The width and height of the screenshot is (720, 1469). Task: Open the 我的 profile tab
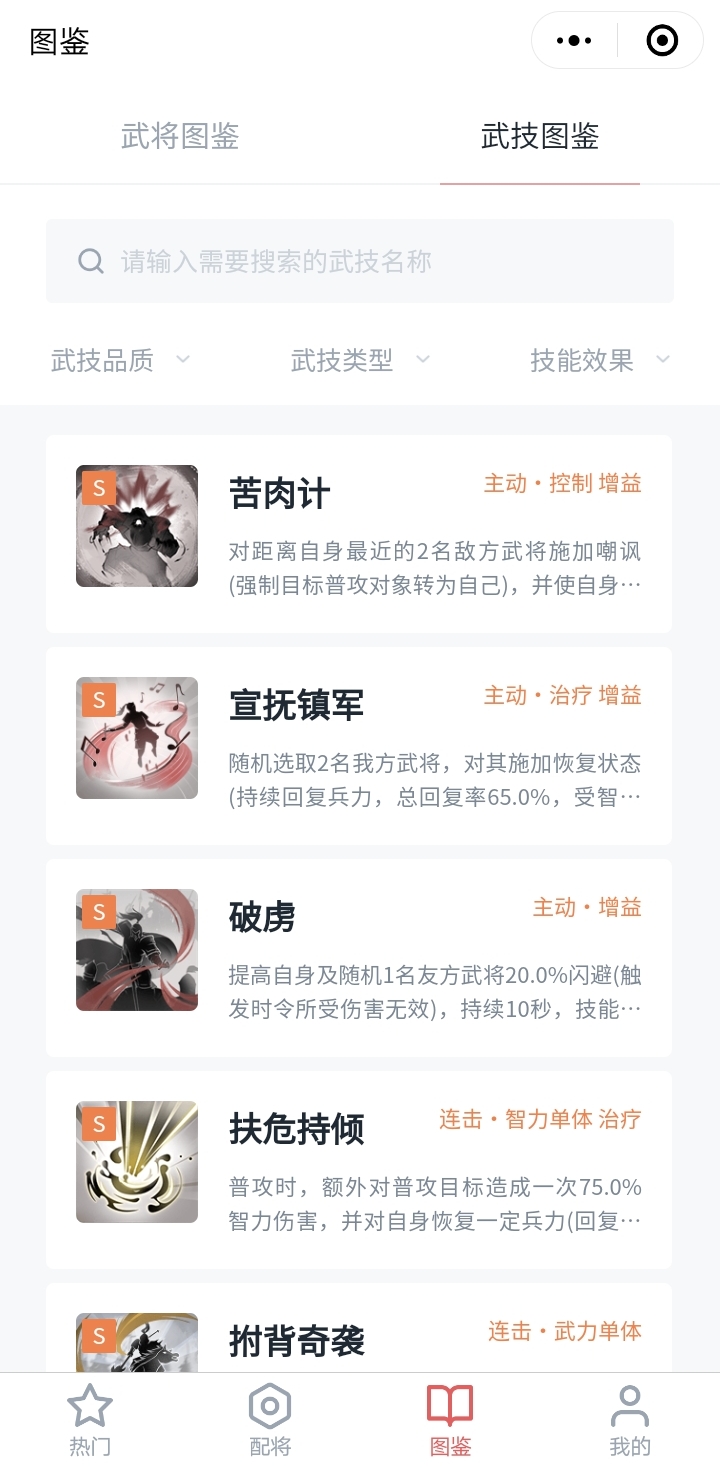click(630, 1421)
